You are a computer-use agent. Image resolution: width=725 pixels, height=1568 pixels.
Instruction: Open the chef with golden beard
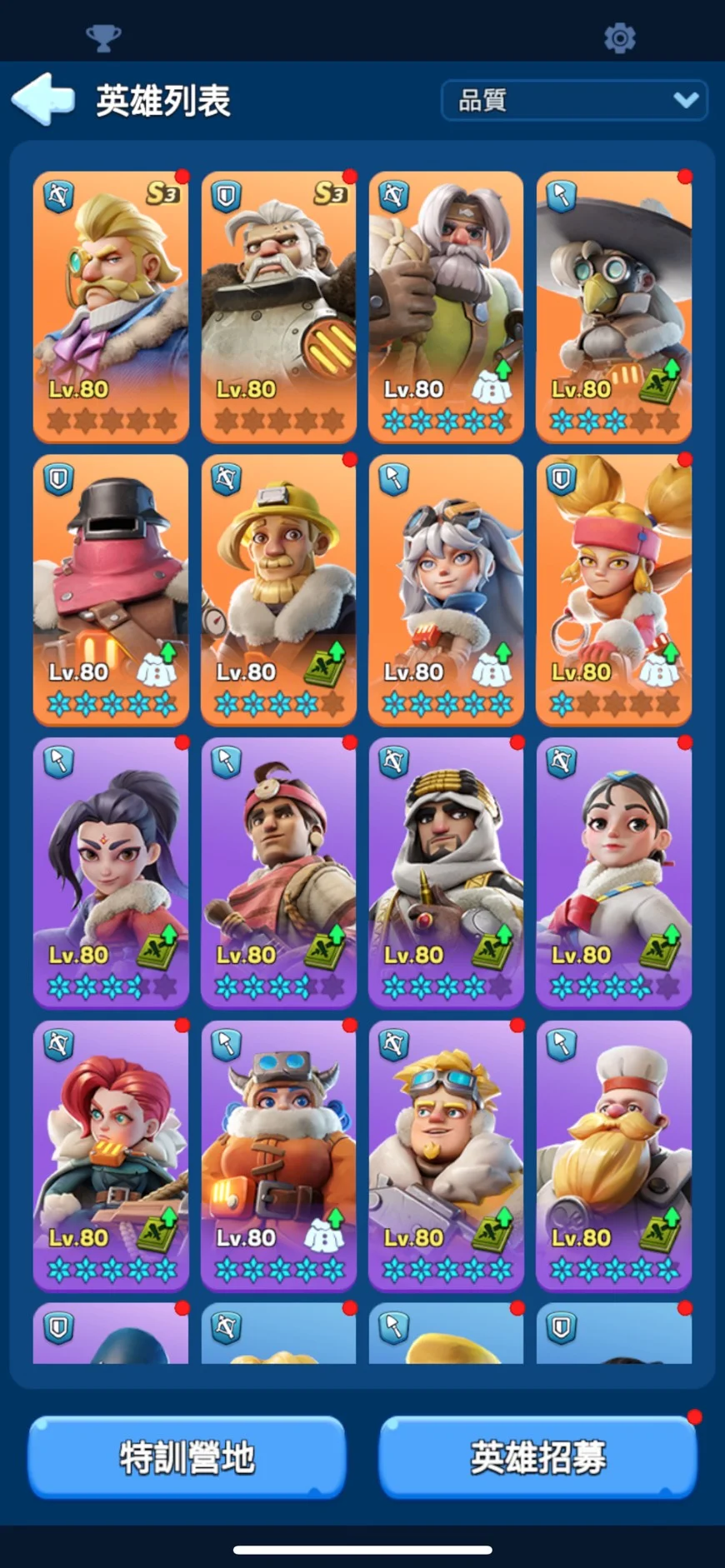click(x=613, y=1156)
